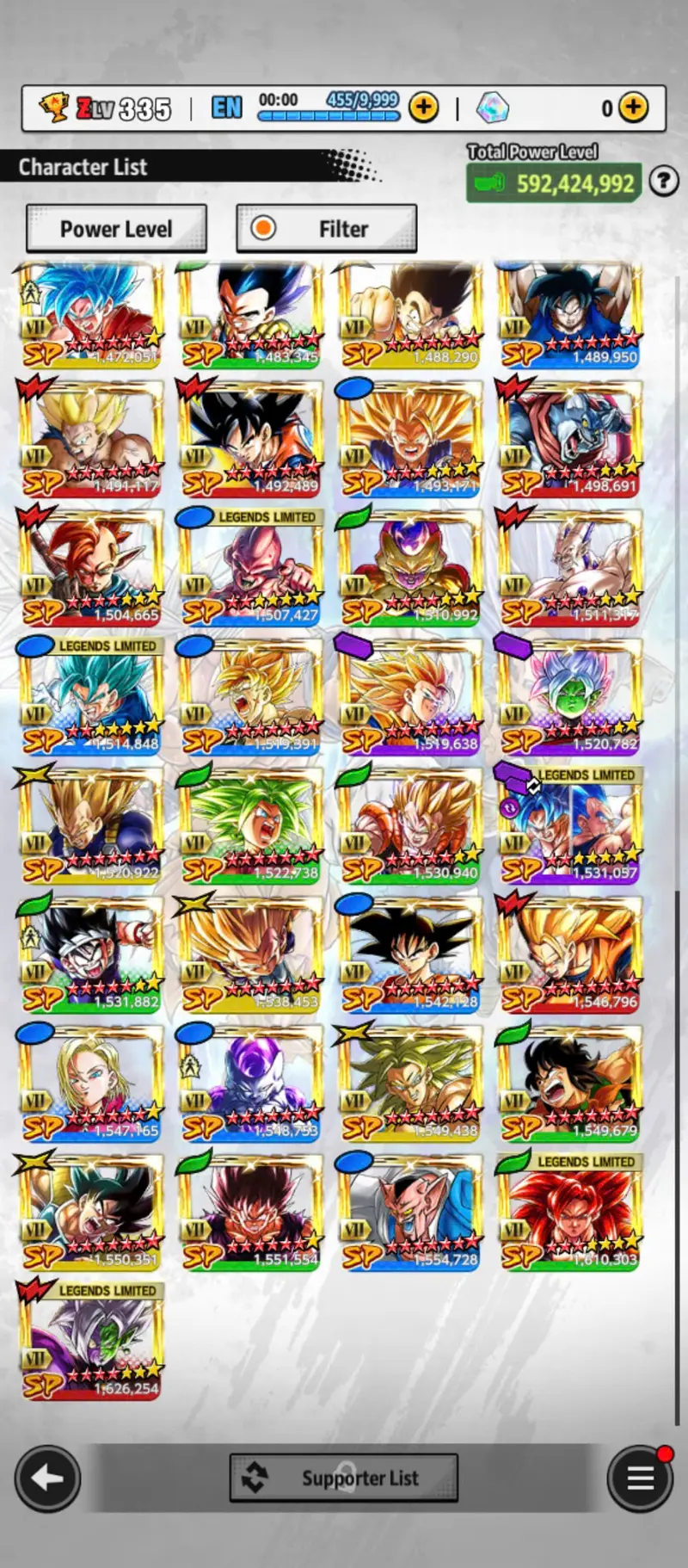Select the character with power 1,610,303
This screenshot has width=688, height=1568.
click(x=569, y=1212)
